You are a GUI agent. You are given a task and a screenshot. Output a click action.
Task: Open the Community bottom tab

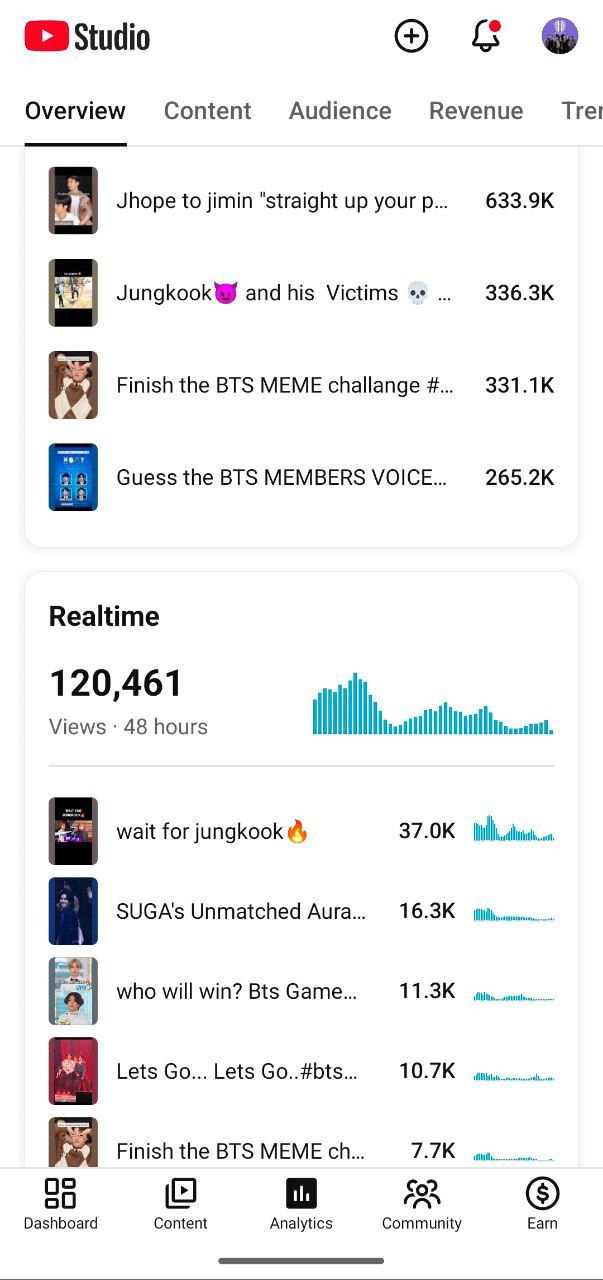click(422, 1204)
